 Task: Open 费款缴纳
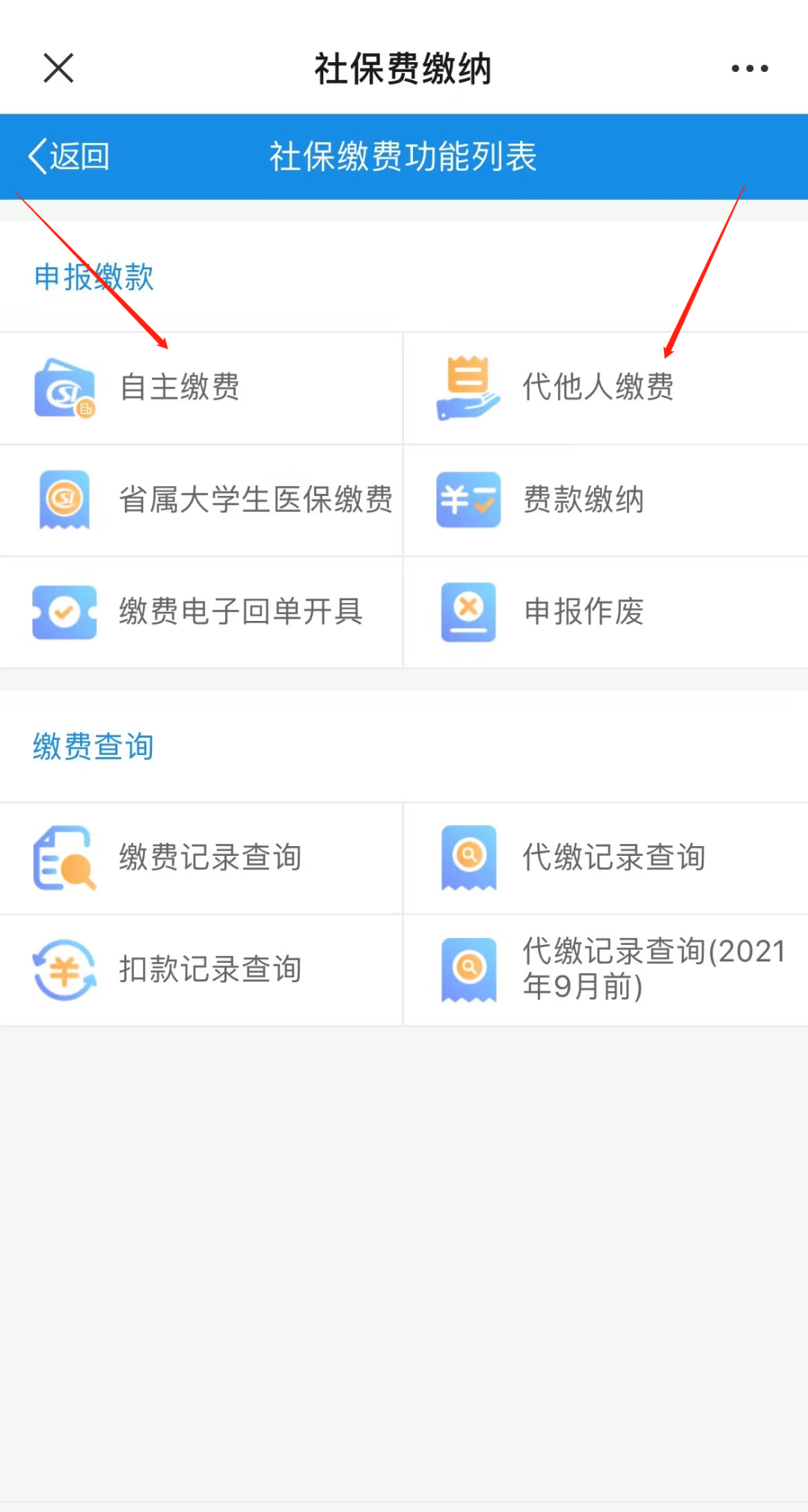606,501
